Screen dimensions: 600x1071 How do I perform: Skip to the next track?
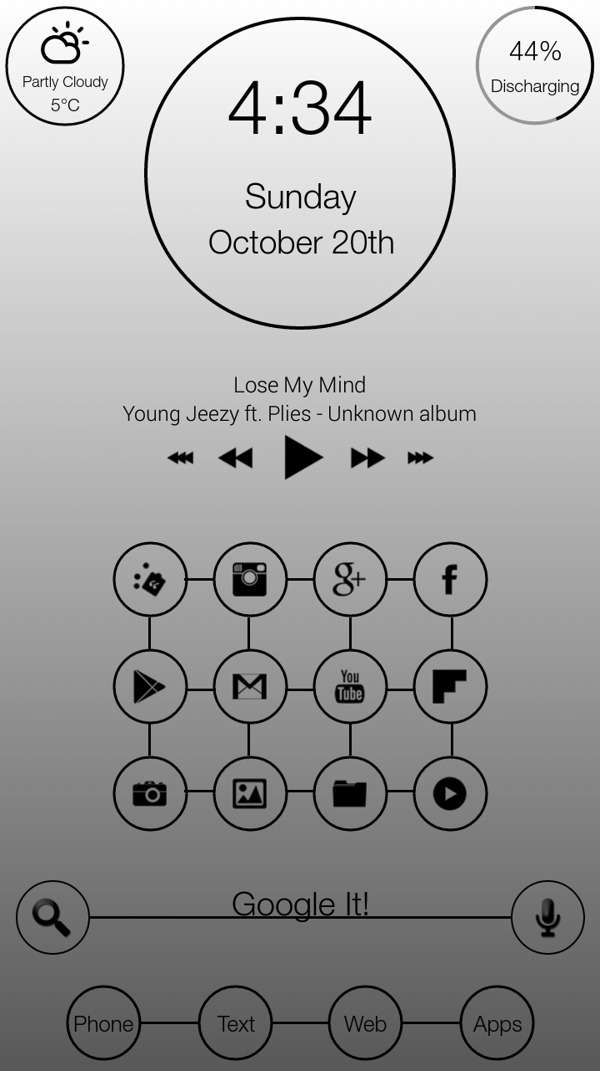pos(420,458)
